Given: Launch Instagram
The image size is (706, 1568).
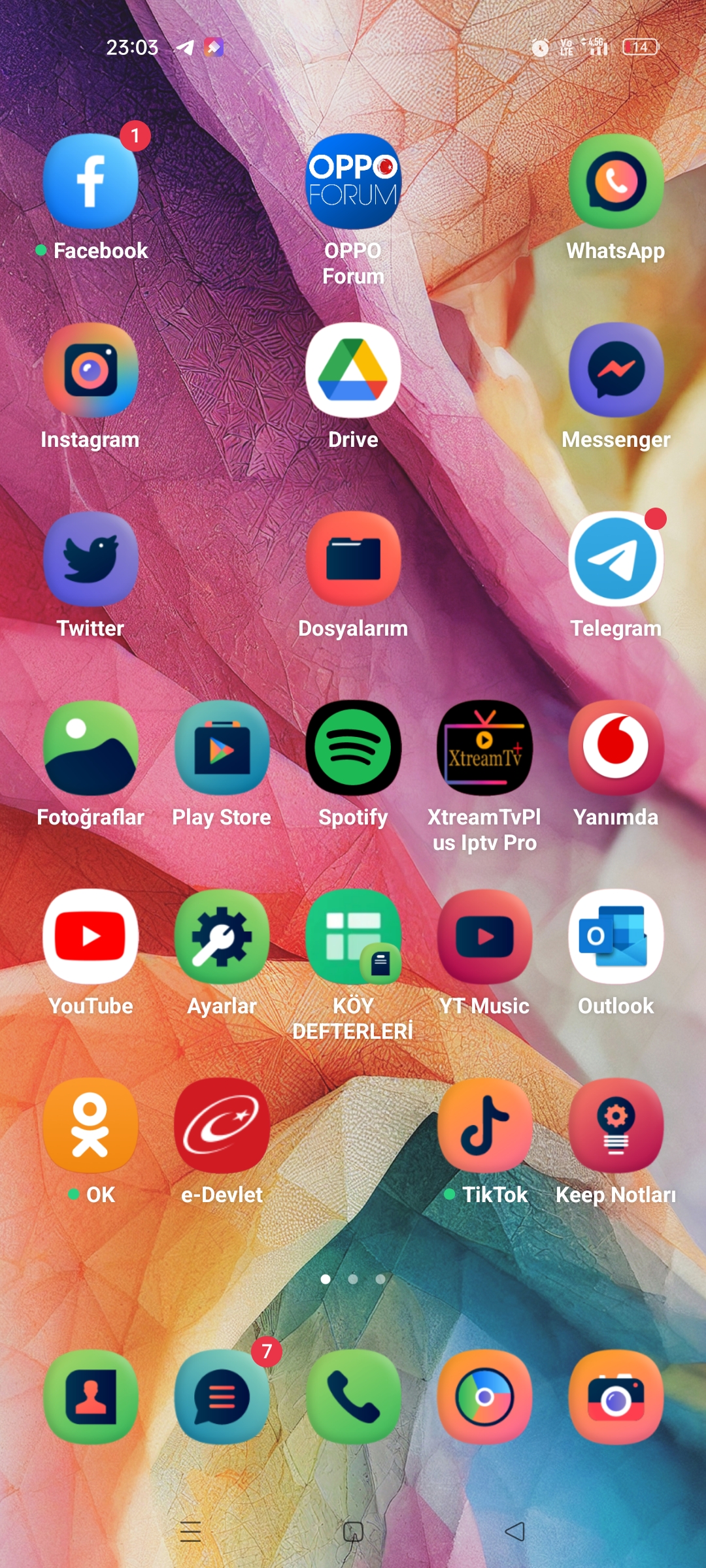Looking at the screenshot, I should pos(91,370).
